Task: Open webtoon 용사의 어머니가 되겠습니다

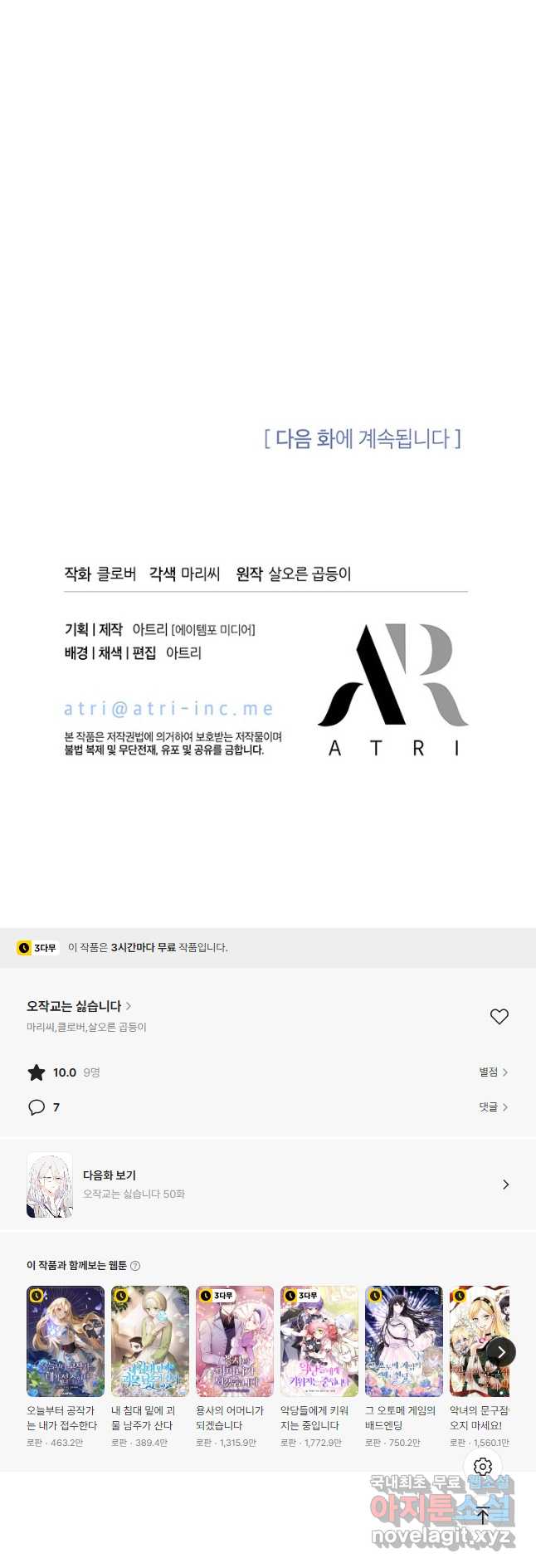Action: (235, 1342)
